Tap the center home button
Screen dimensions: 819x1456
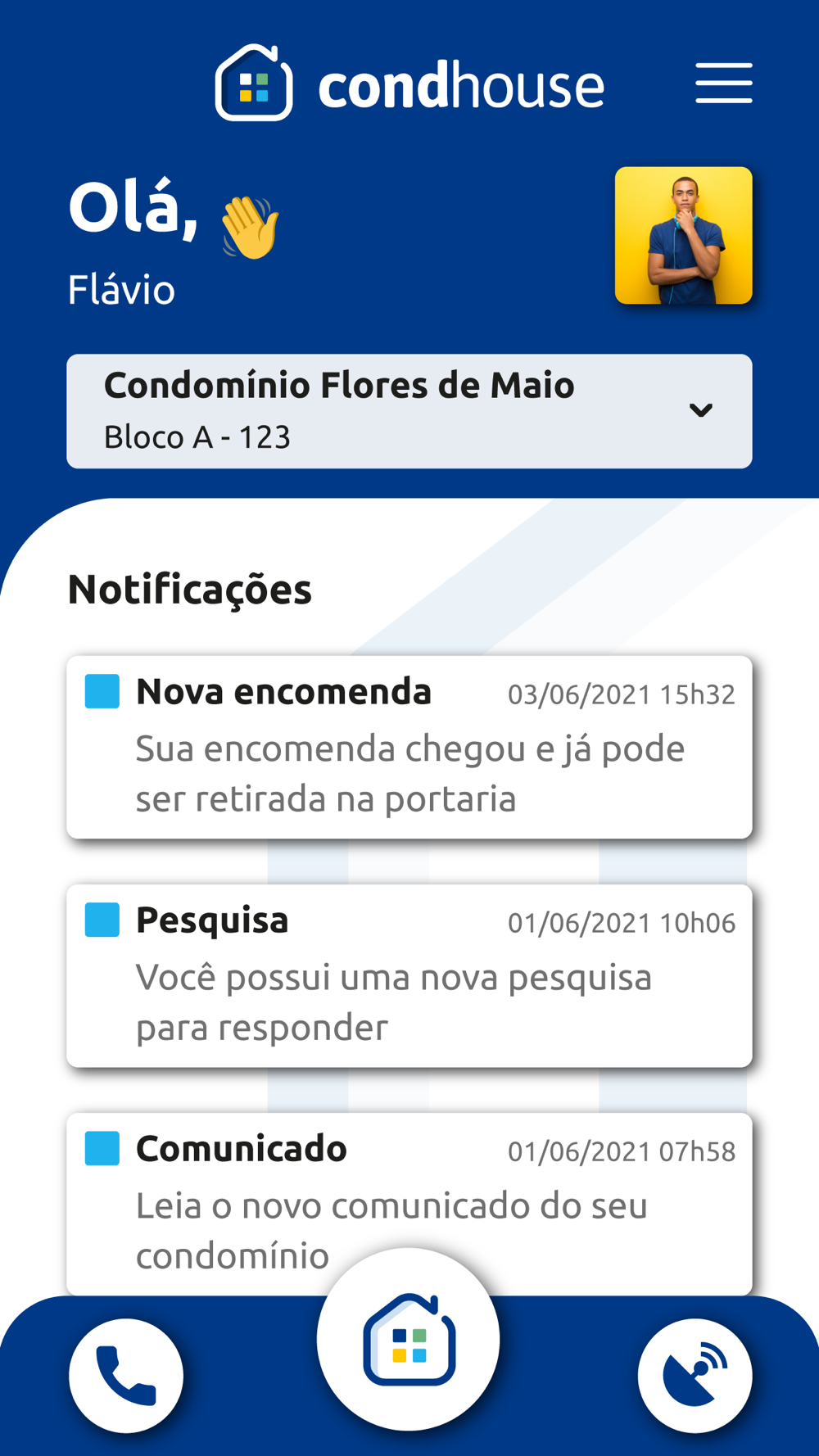(x=409, y=1340)
